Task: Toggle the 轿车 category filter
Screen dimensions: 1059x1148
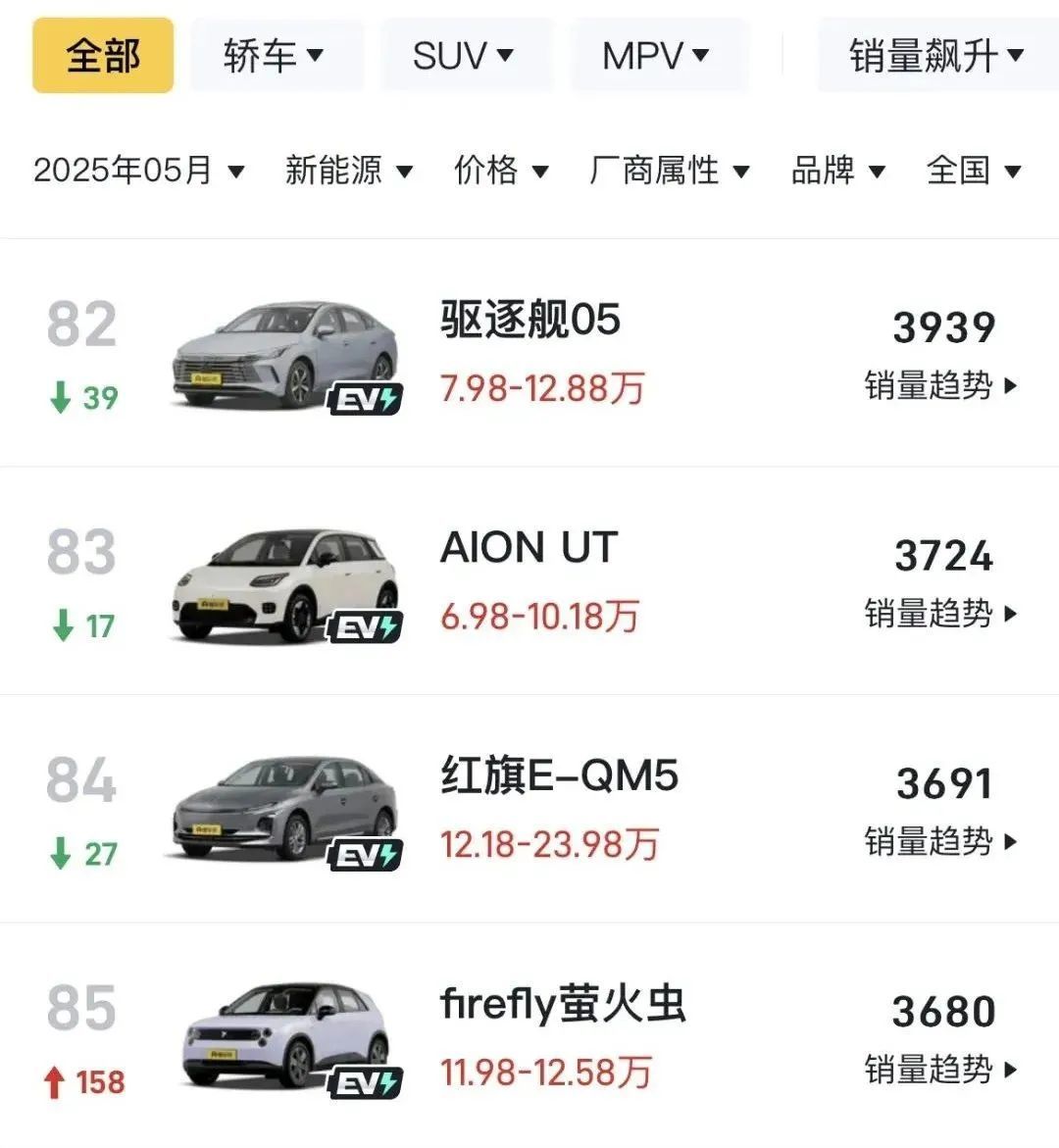Action: [x=277, y=55]
